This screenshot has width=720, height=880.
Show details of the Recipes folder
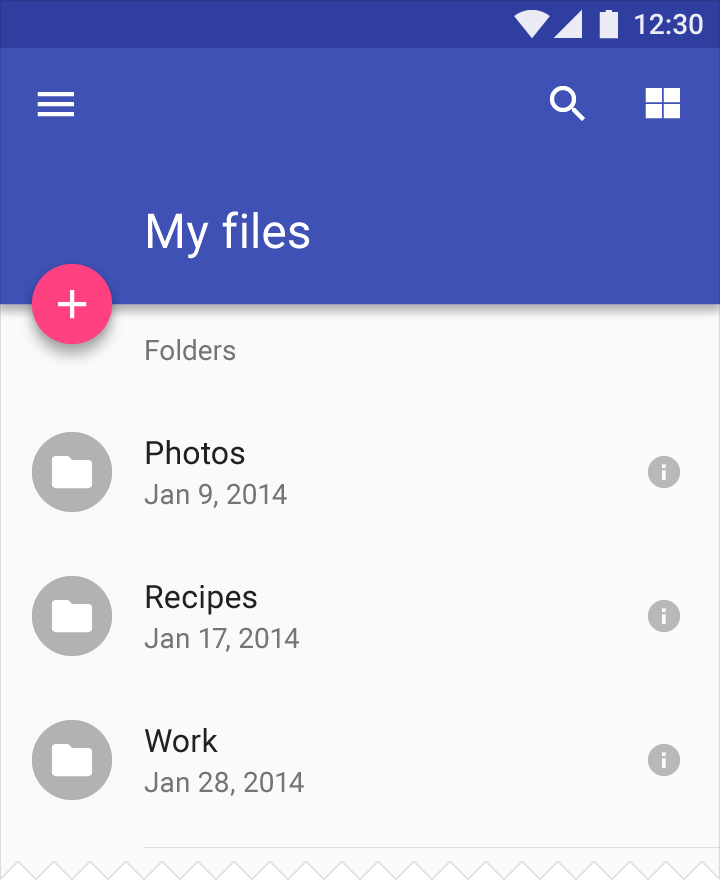coord(664,616)
